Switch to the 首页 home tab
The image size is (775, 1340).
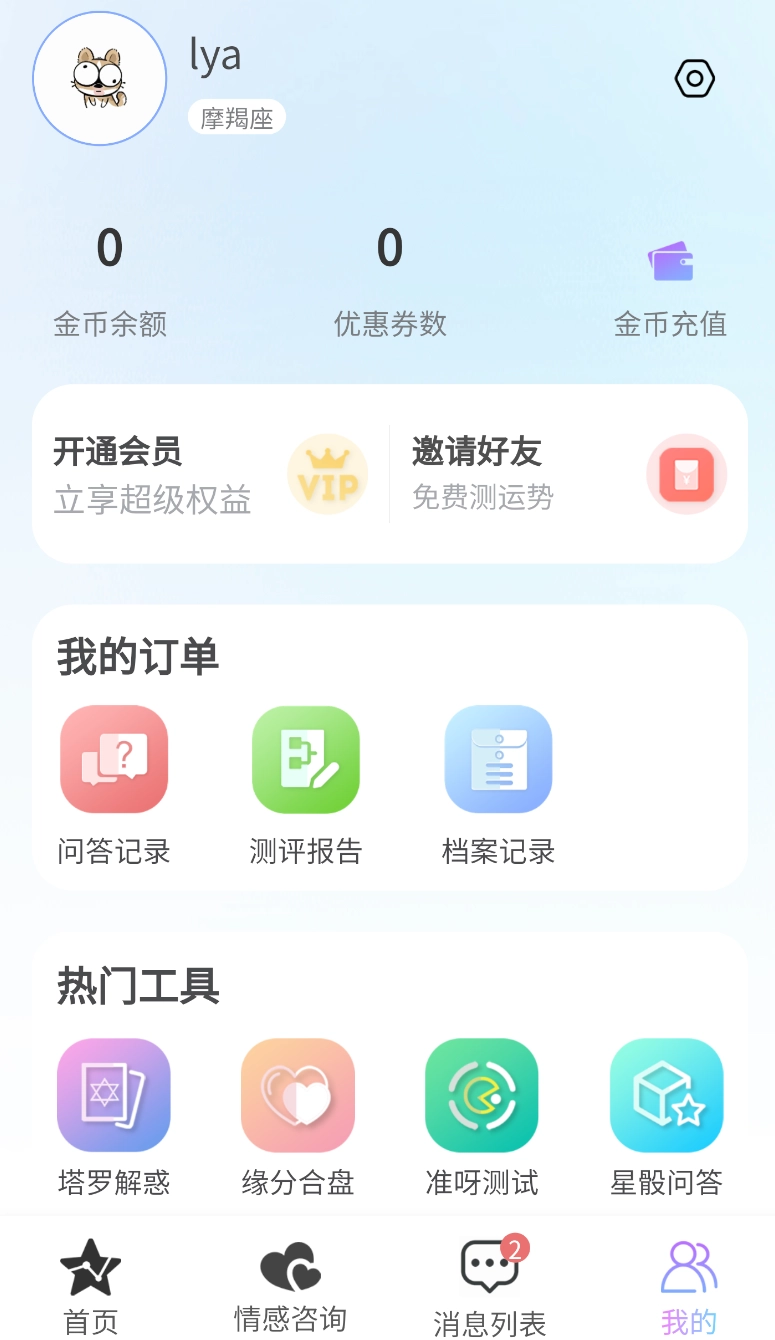[90, 1285]
